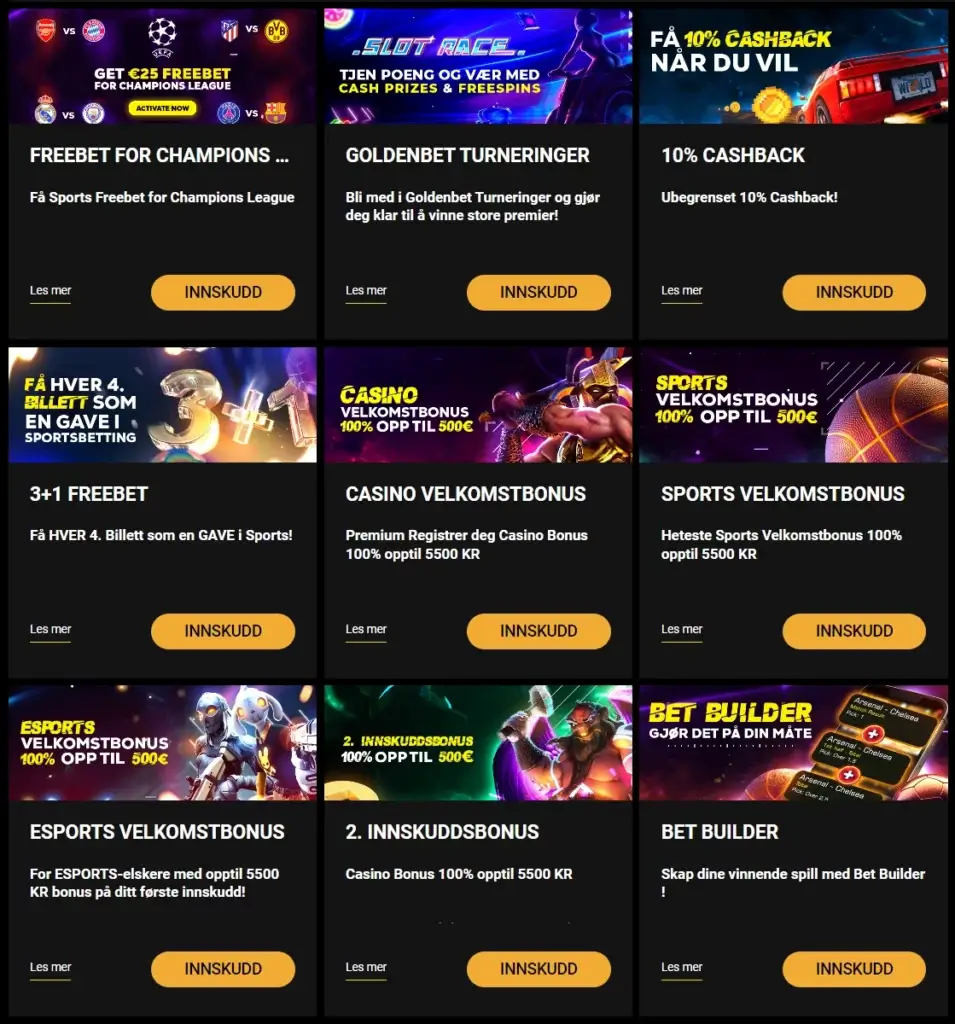The width and height of the screenshot is (955, 1024).
Task: Read more about Goldenbet Turneringer
Action: pyautogui.click(x=366, y=291)
